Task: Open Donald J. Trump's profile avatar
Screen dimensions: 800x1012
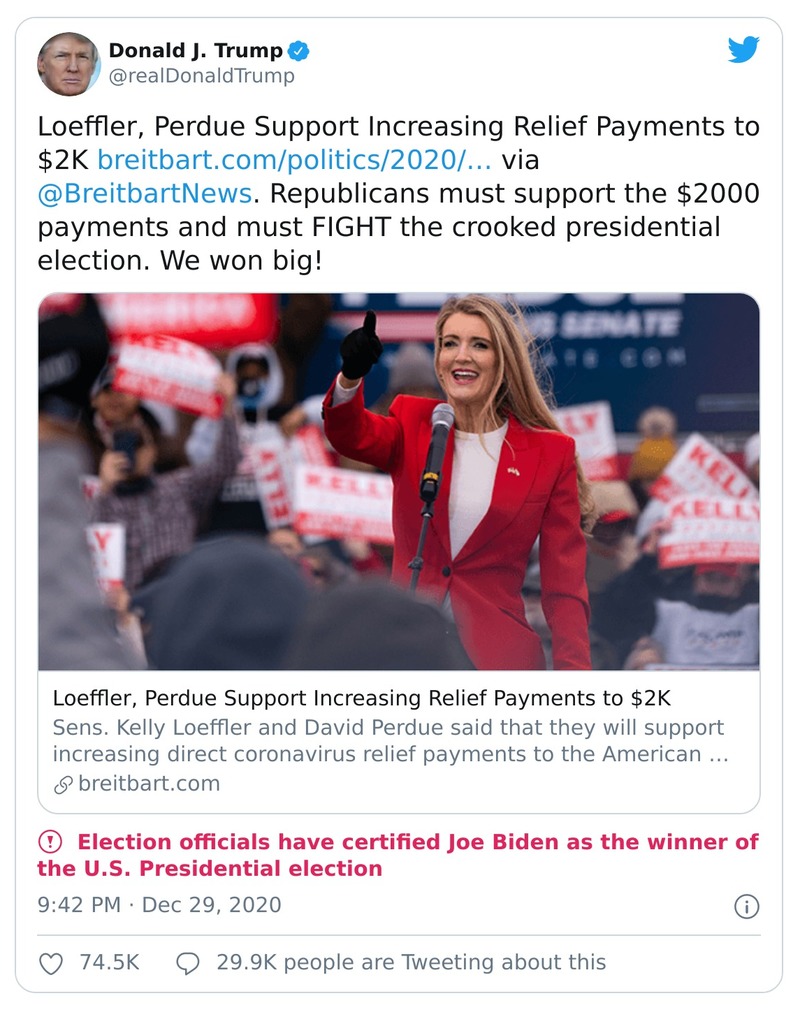Action: (x=69, y=64)
